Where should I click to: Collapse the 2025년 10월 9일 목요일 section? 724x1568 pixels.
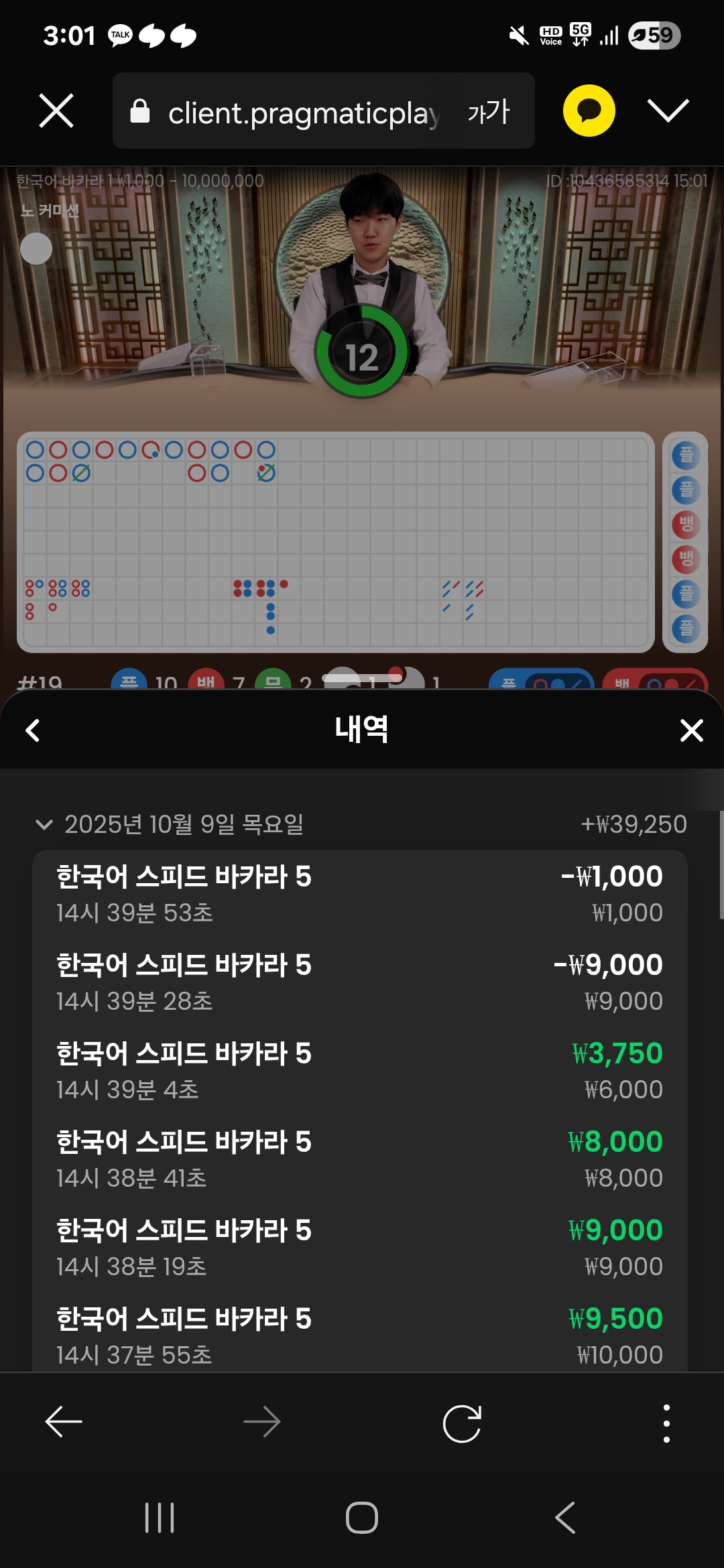44,824
